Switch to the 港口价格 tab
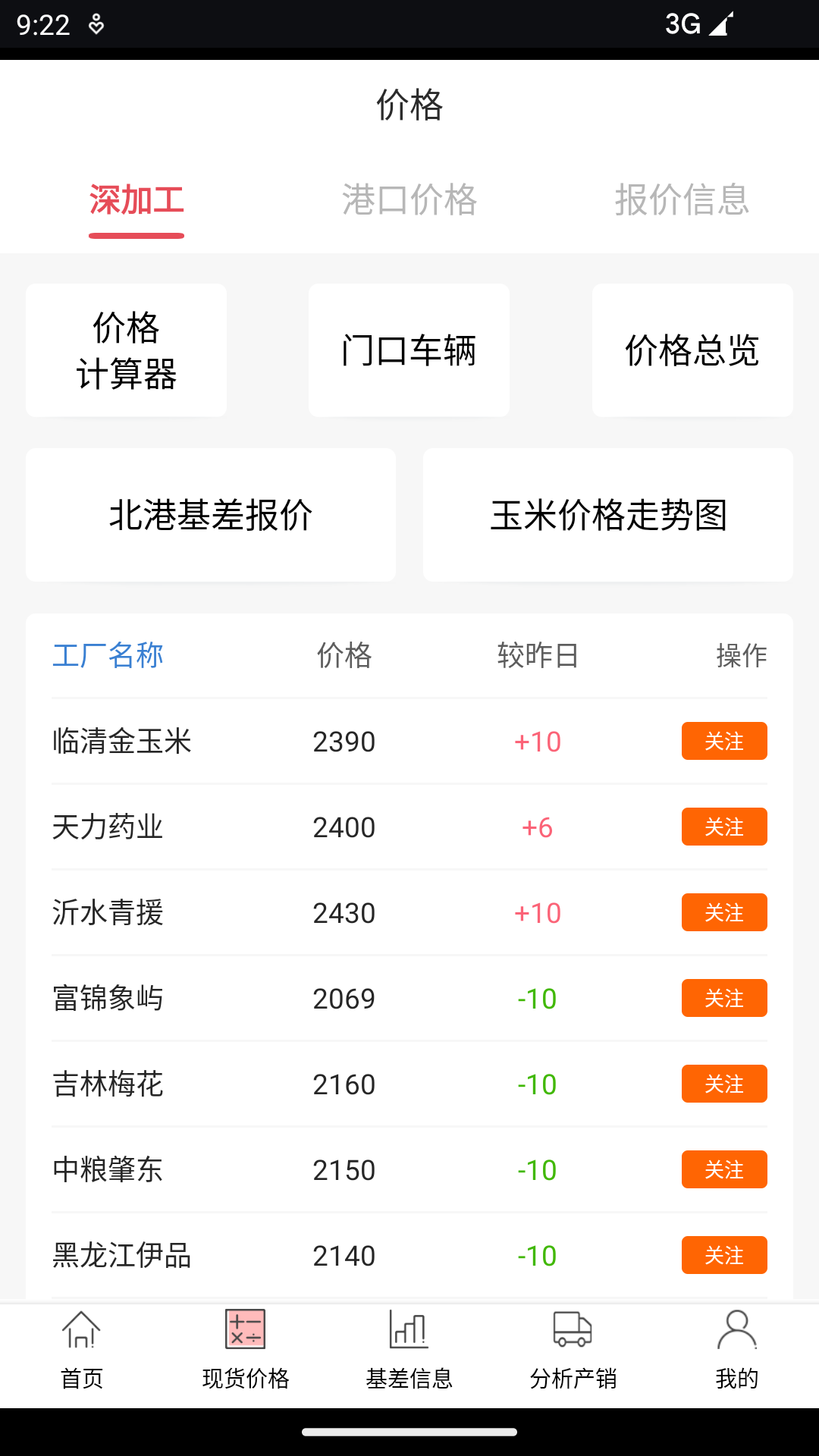Viewport: 819px width, 1456px height. pyautogui.click(x=409, y=201)
